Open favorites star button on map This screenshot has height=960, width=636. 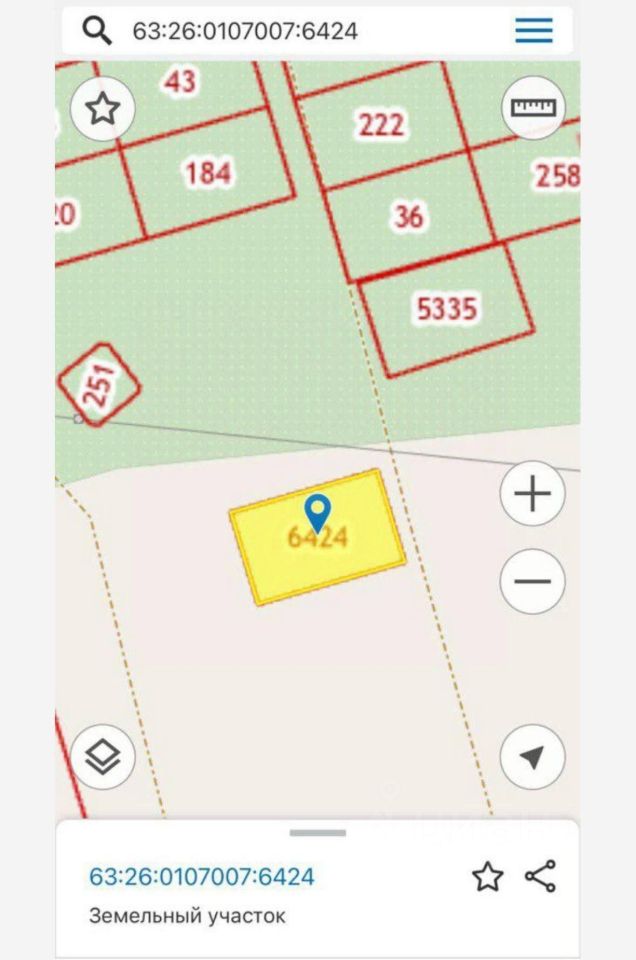coord(103,109)
